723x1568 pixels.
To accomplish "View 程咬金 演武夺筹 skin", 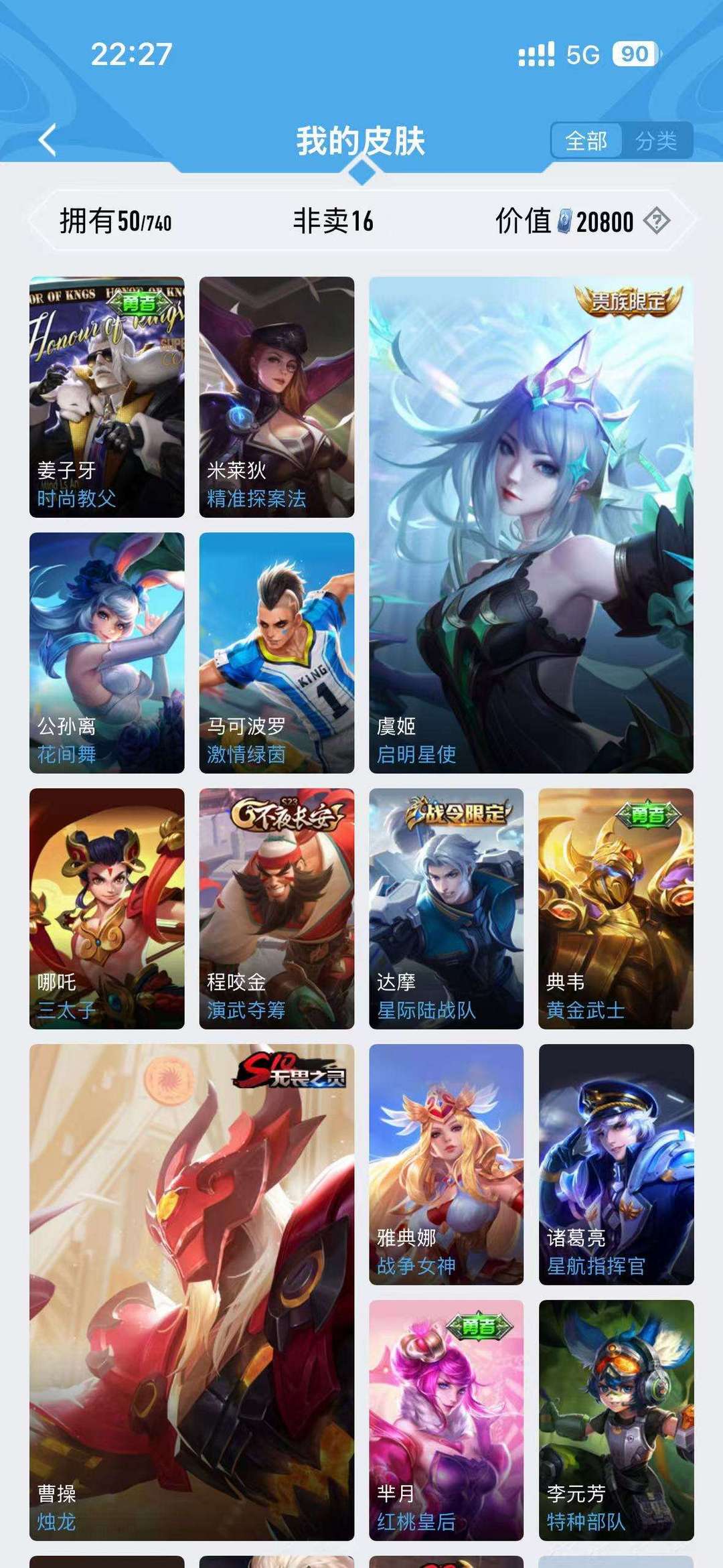I will click(276, 908).
